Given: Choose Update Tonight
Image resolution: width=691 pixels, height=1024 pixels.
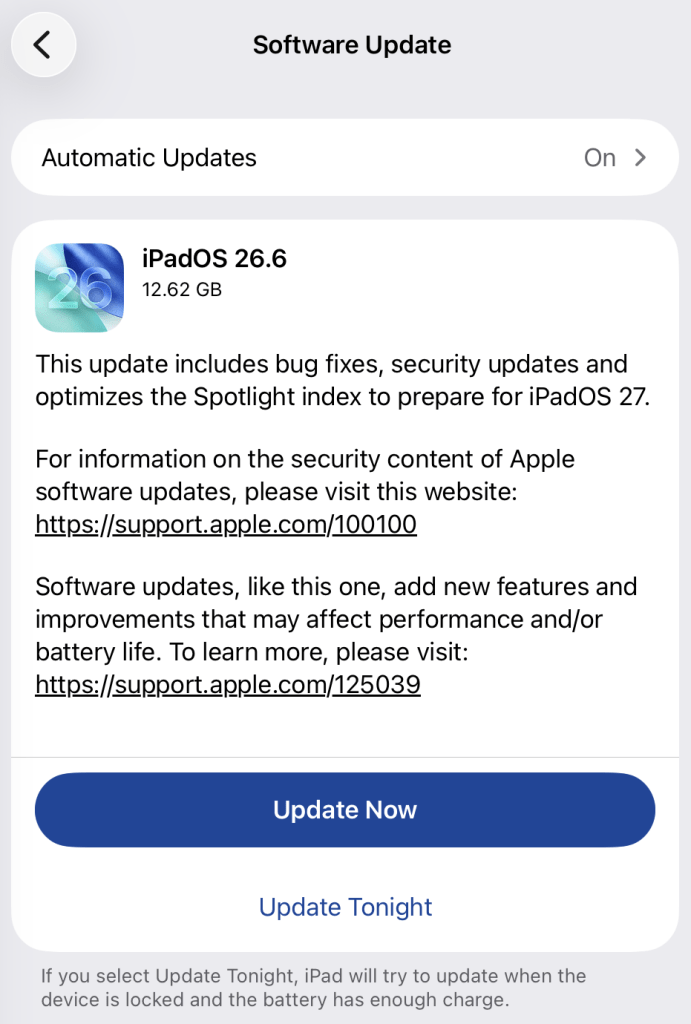Looking at the screenshot, I should coord(345,906).
